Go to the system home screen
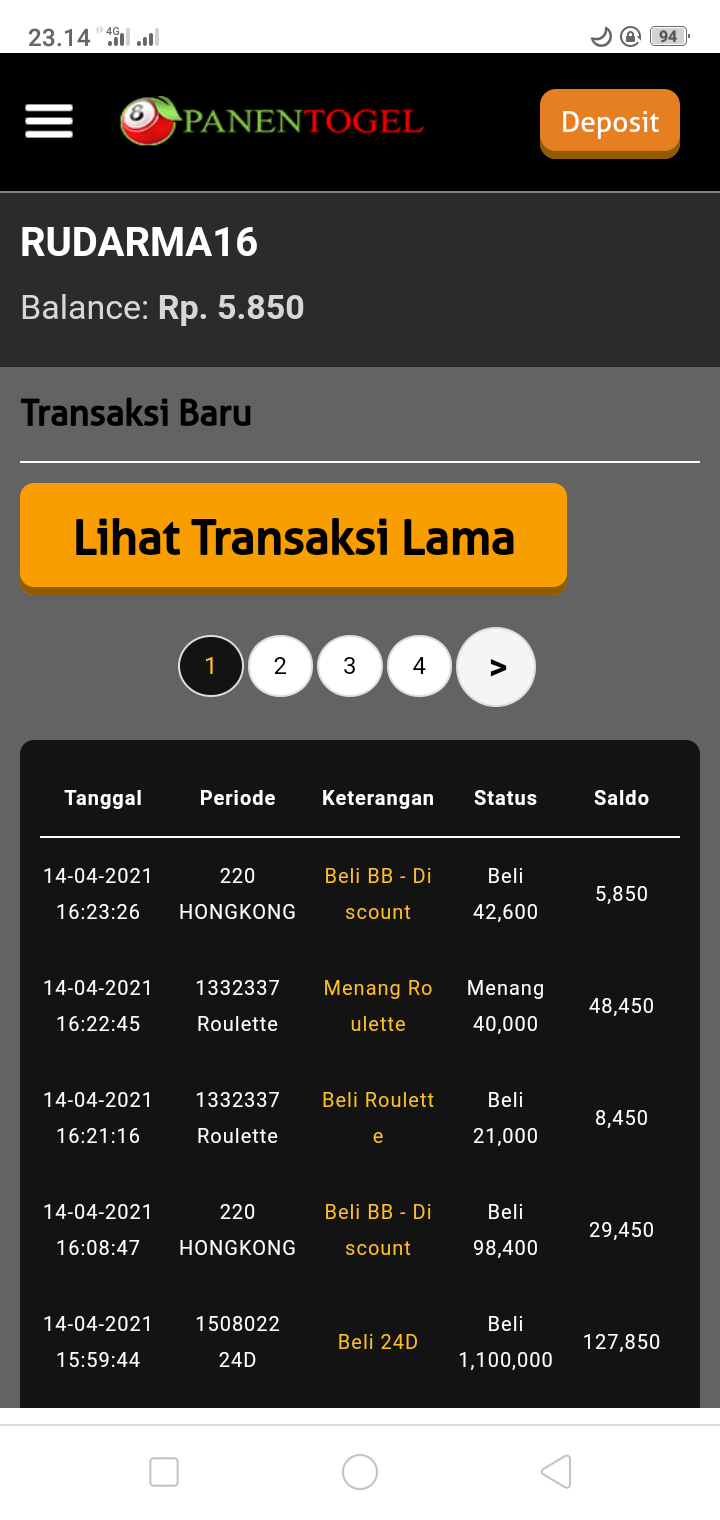 click(x=360, y=1471)
